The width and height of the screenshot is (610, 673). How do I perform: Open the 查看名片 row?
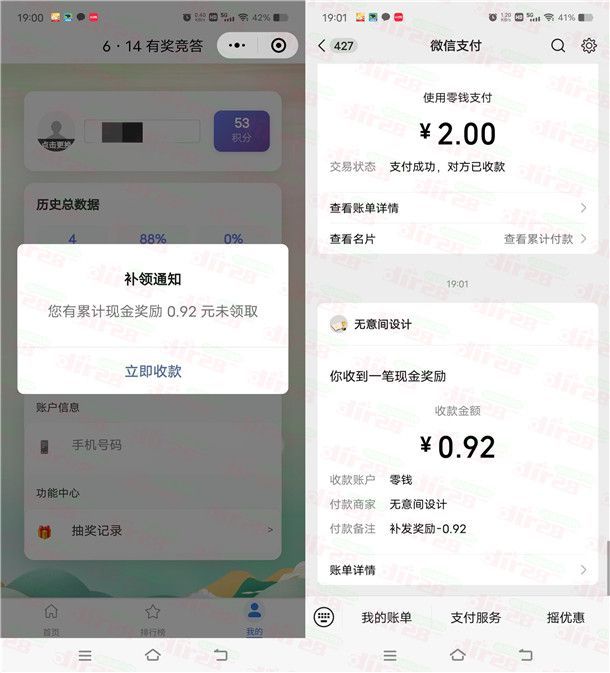tap(400, 239)
